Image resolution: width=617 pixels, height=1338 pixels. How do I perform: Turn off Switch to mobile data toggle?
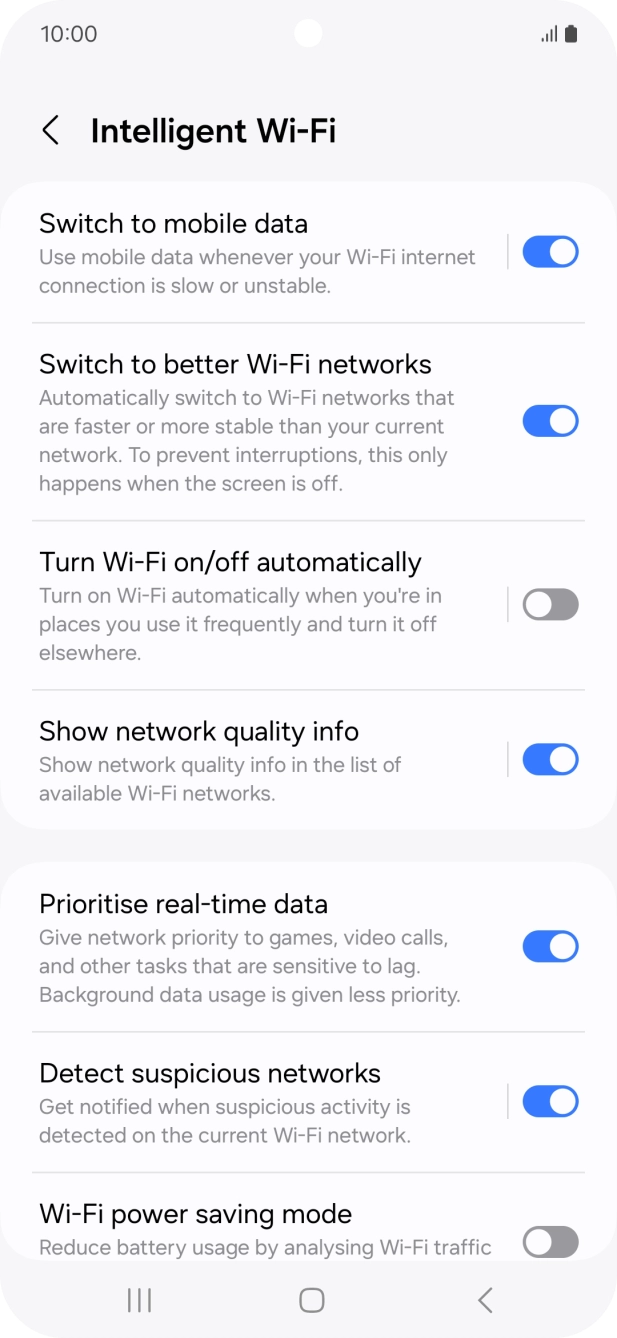point(550,252)
